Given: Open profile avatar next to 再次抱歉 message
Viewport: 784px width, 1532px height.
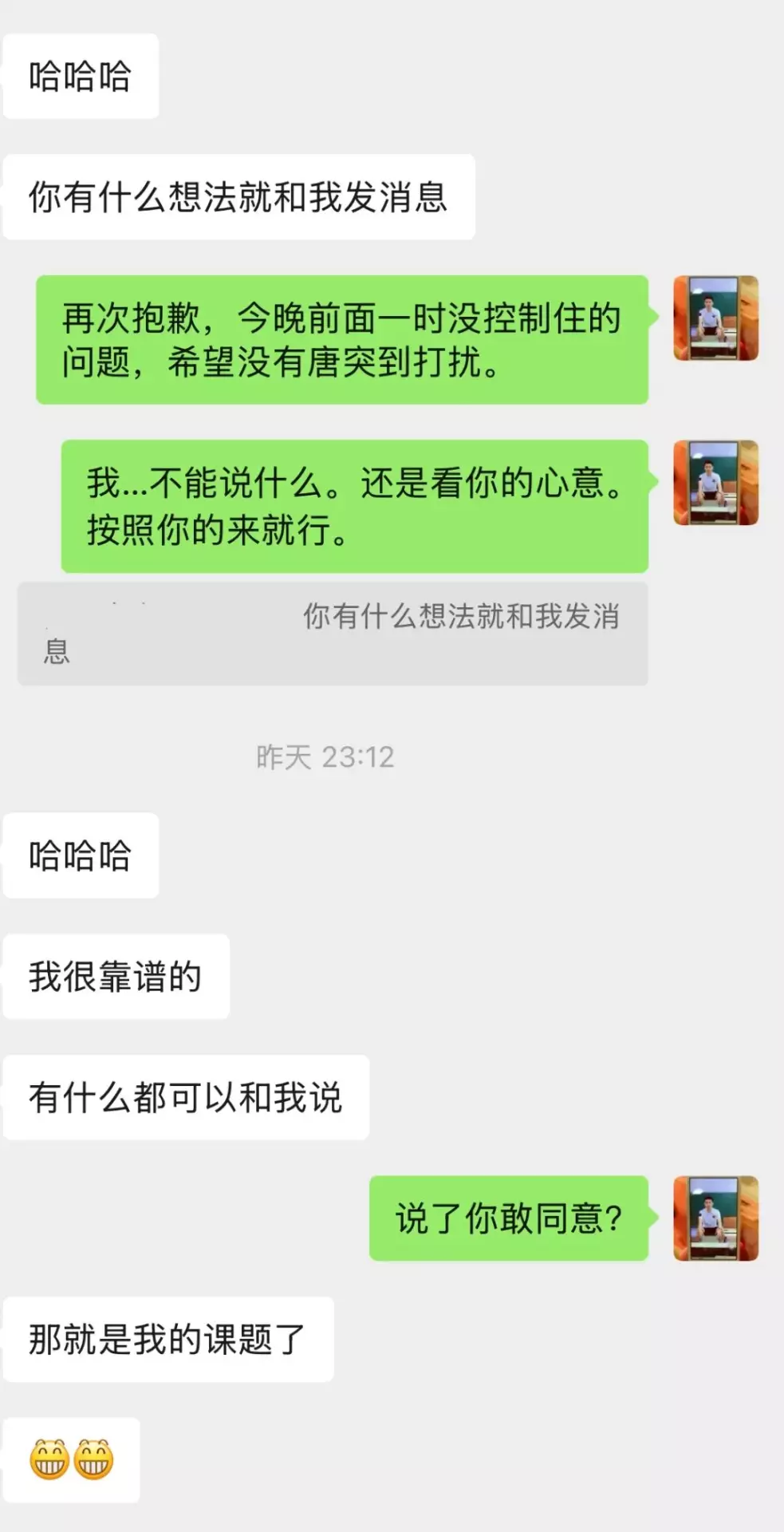Looking at the screenshot, I should [715, 318].
